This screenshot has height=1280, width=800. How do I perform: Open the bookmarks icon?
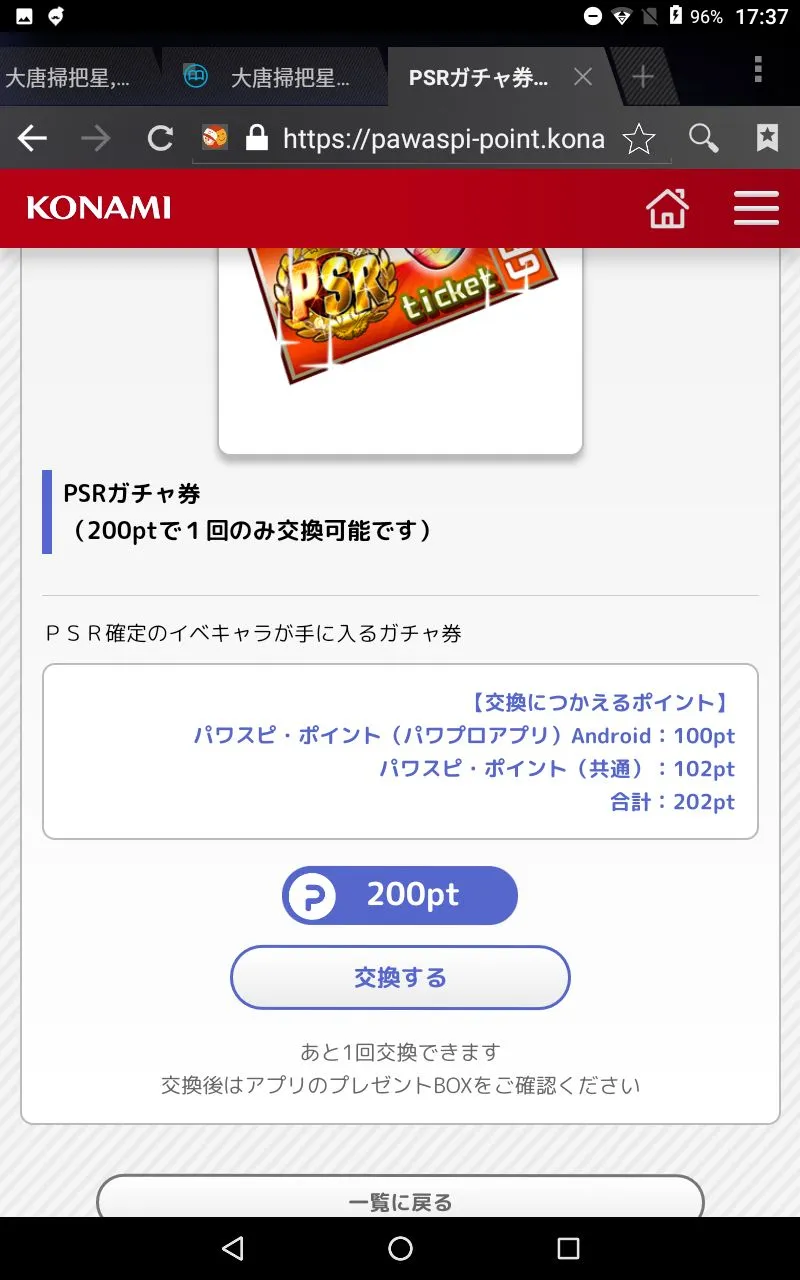[767, 139]
